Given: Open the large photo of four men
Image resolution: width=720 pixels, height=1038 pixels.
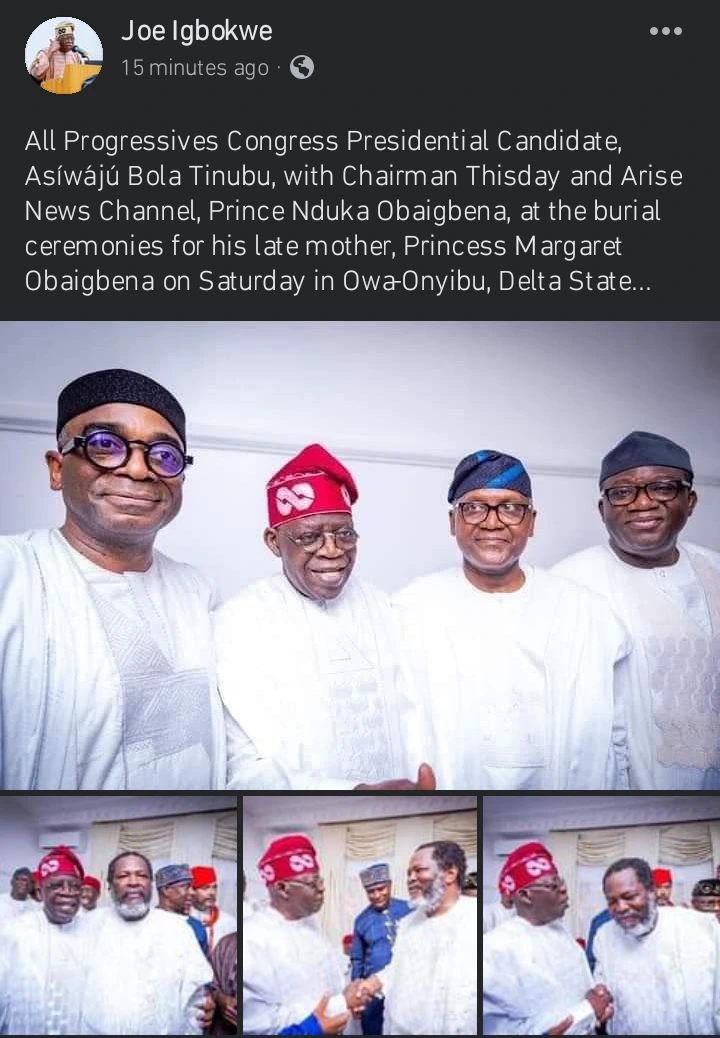Looking at the screenshot, I should point(360,555).
